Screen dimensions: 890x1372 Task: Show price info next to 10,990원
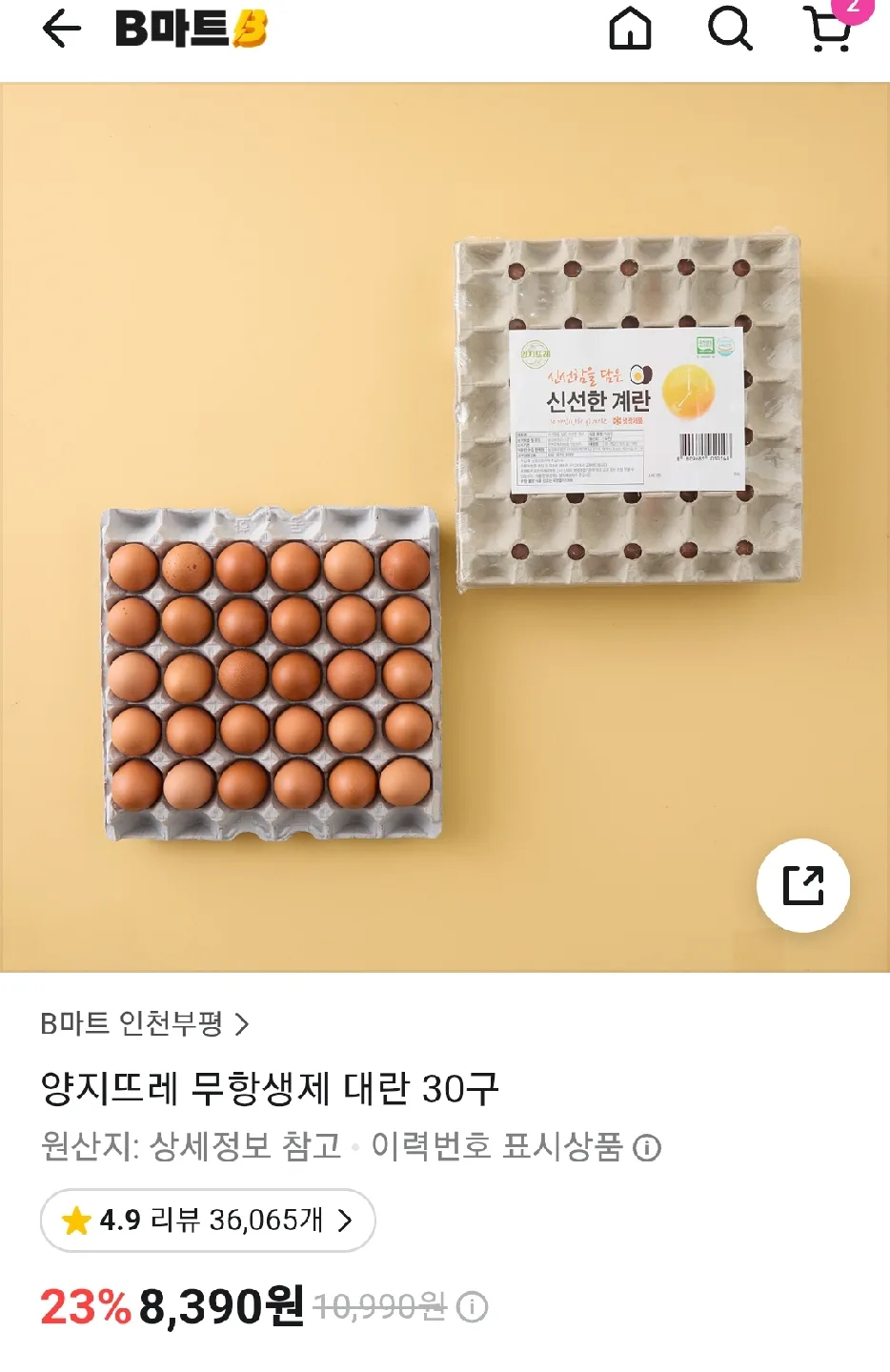click(473, 1307)
